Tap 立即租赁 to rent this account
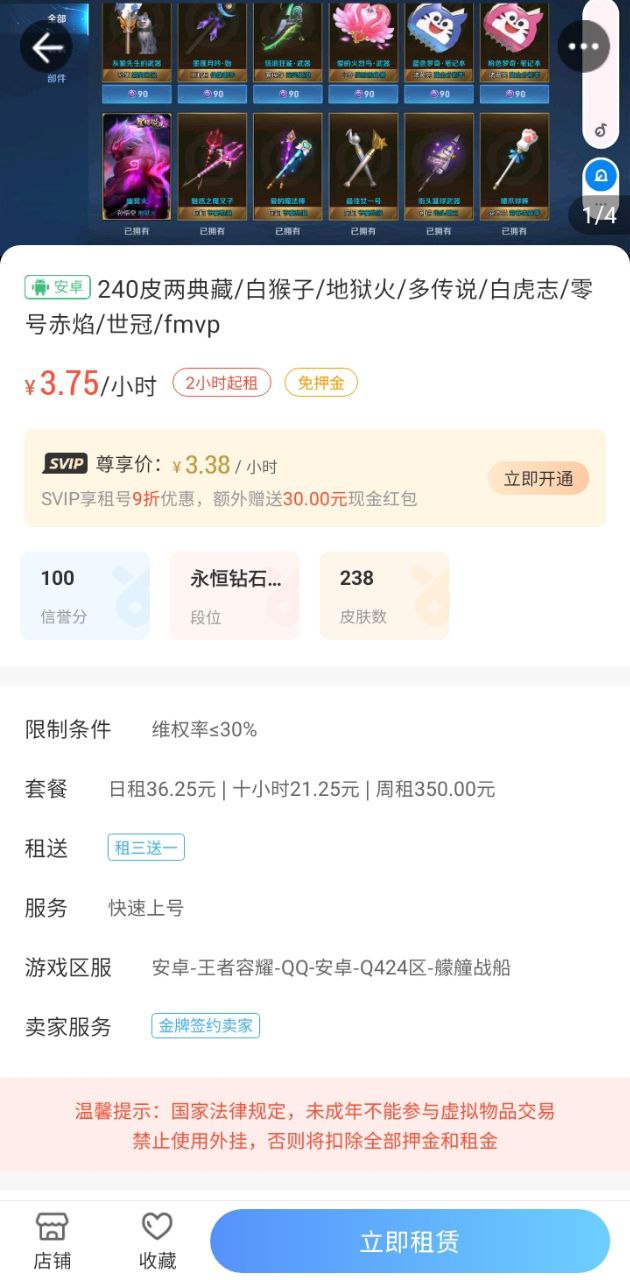 (x=409, y=1241)
